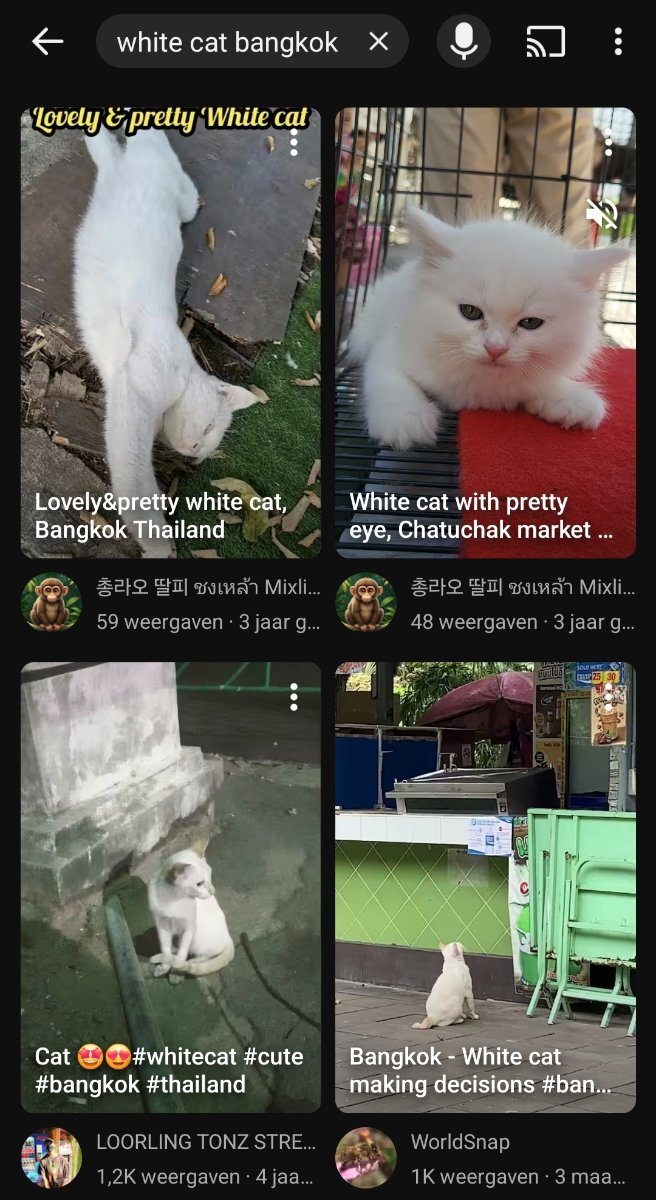Go back from search results

[x=47, y=42]
